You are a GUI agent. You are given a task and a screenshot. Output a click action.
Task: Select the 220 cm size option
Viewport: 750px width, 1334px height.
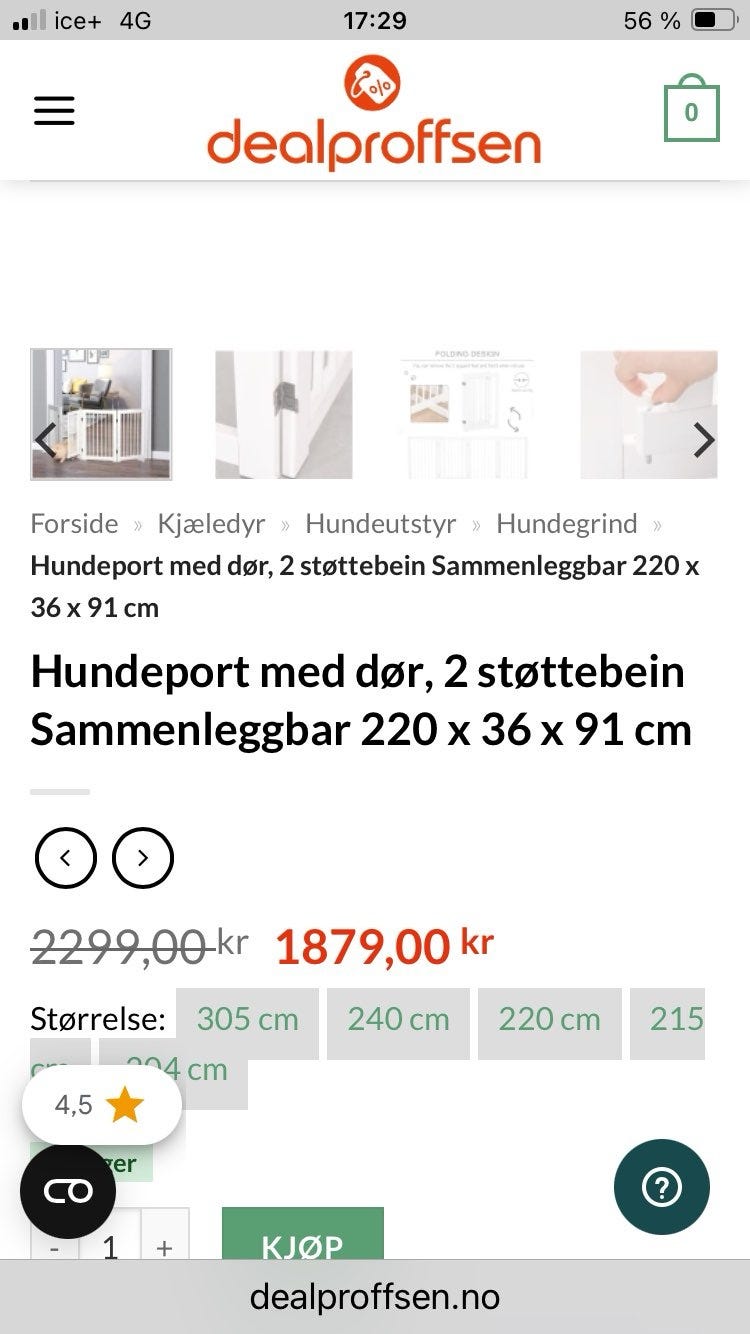pos(549,1020)
